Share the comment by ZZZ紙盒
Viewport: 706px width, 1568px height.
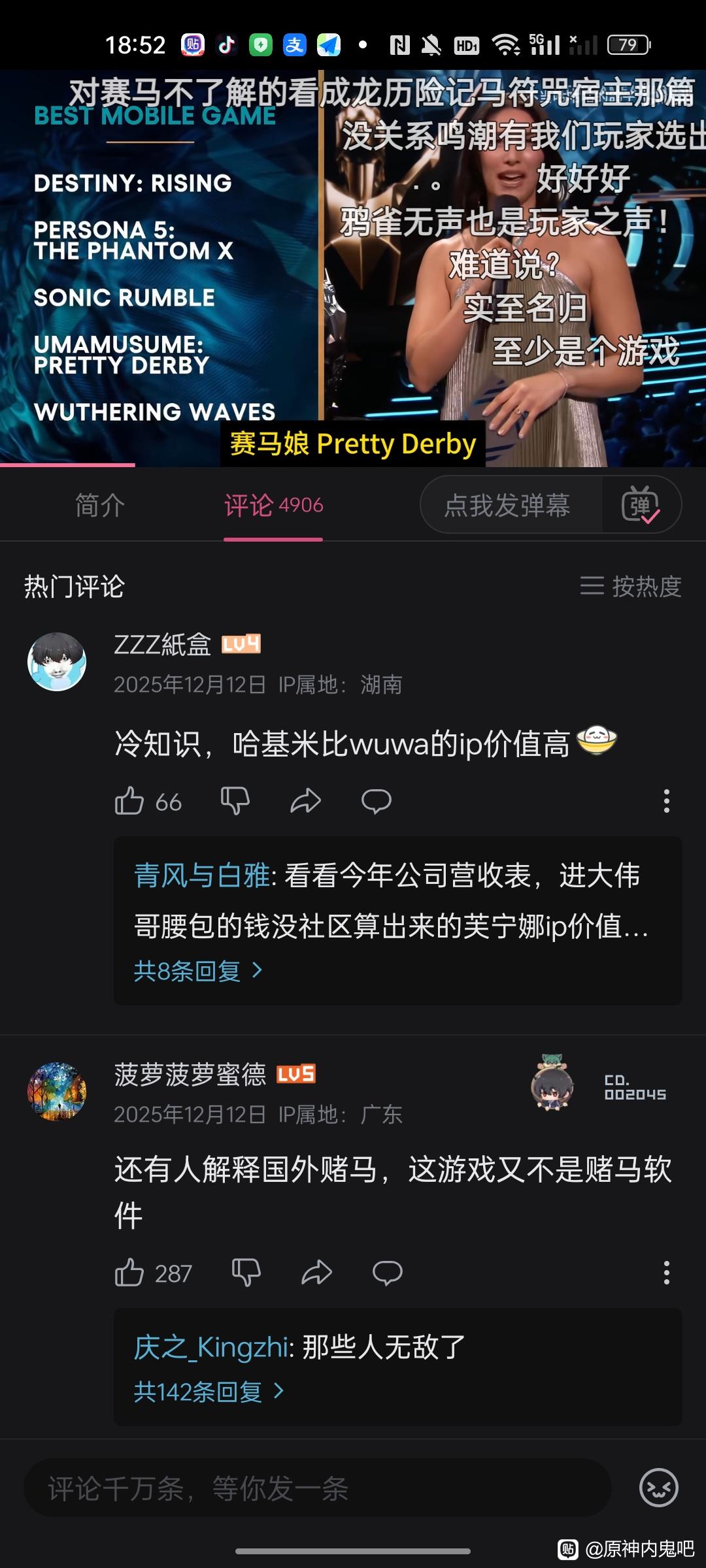click(305, 801)
